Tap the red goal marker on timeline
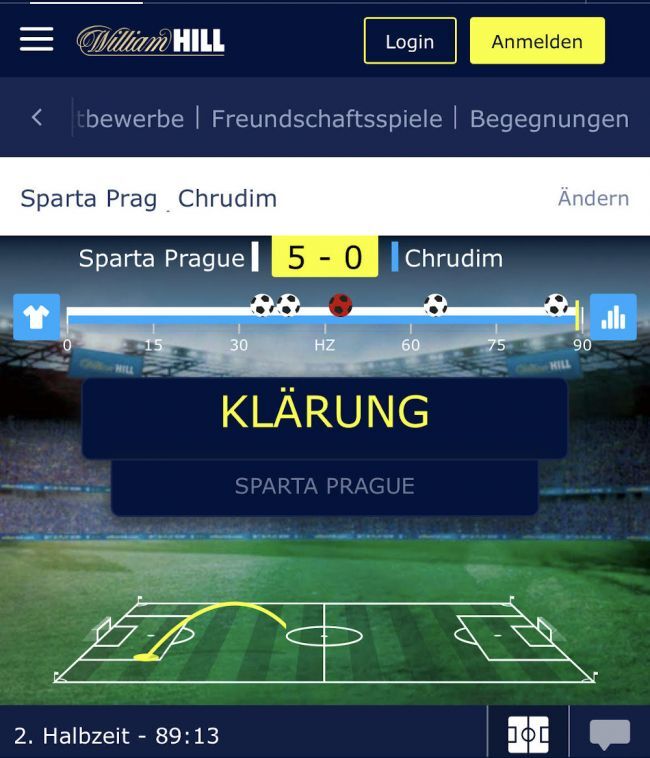 coord(340,304)
